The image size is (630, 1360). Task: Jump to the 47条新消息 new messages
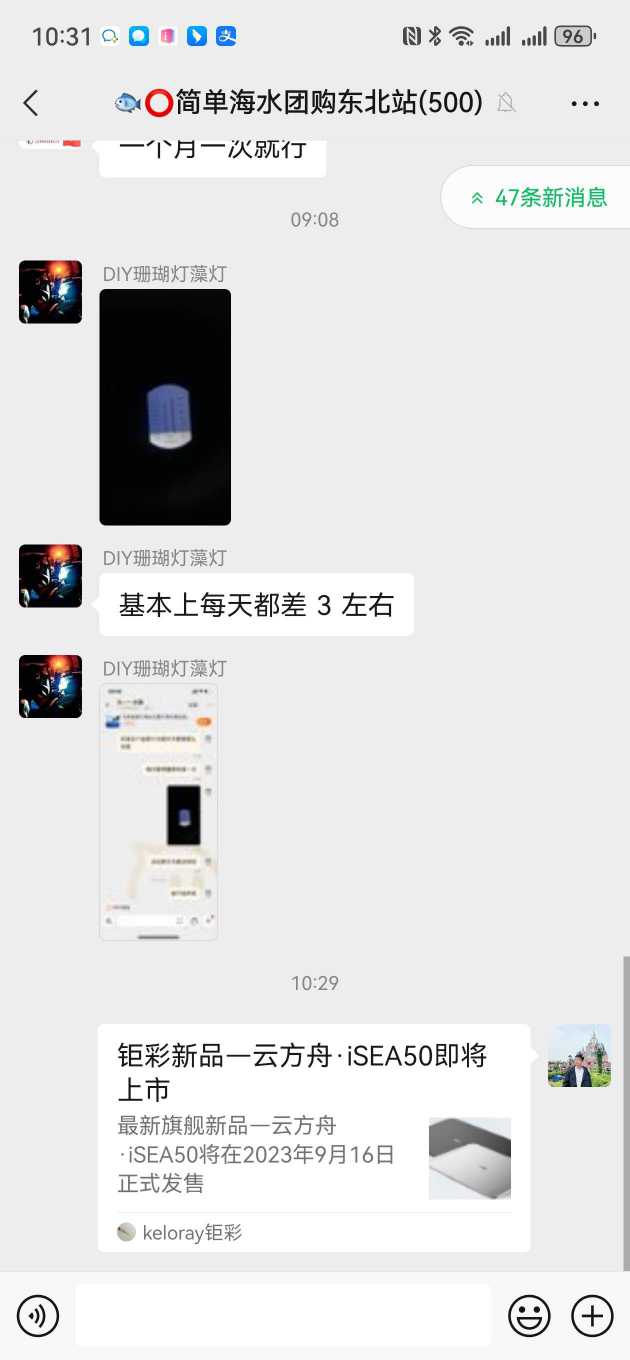(x=538, y=197)
